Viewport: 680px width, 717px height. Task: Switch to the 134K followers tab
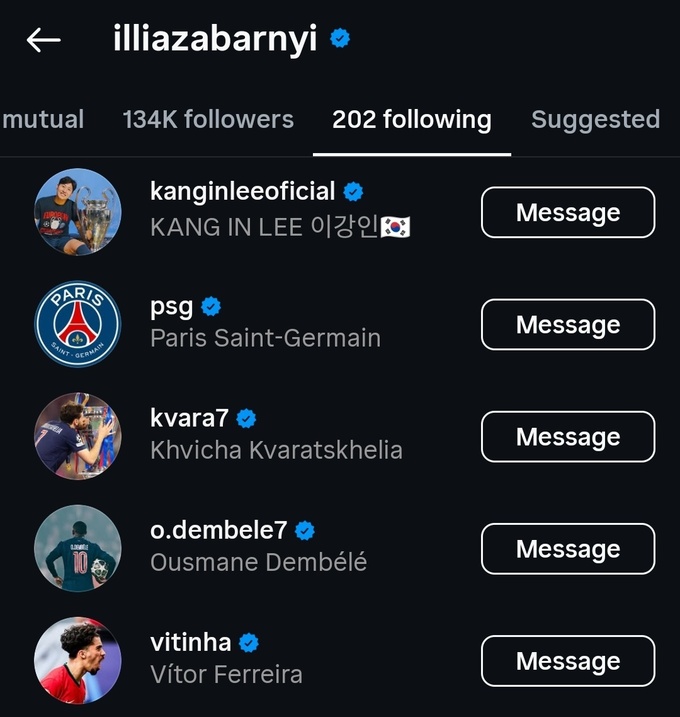coord(208,120)
